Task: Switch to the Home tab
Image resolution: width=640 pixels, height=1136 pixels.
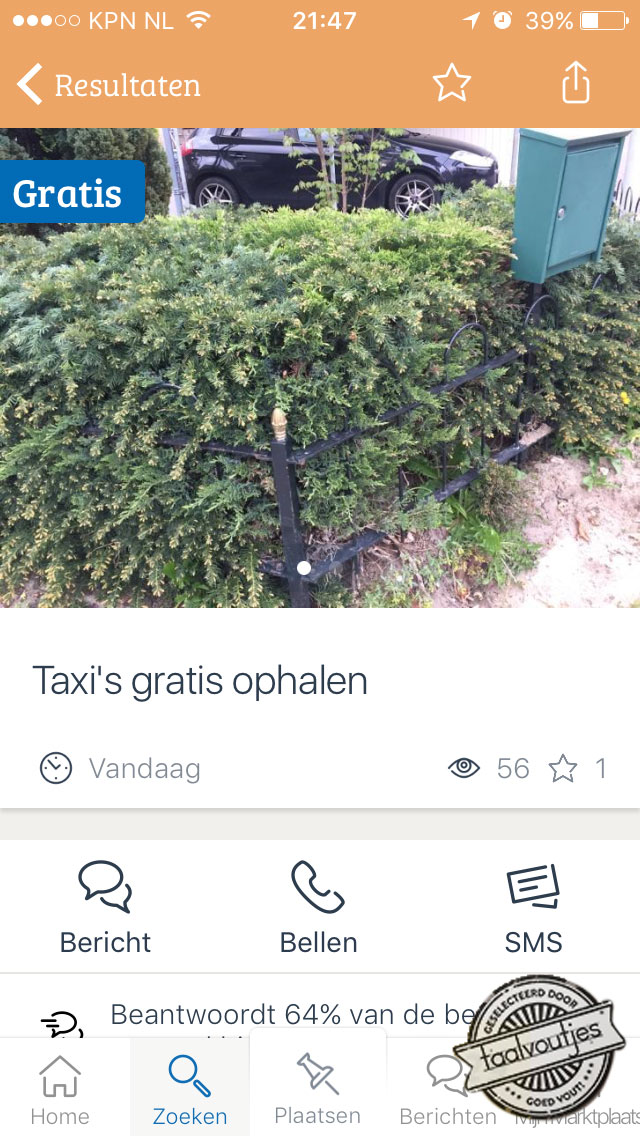Action: (x=60, y=1090)
